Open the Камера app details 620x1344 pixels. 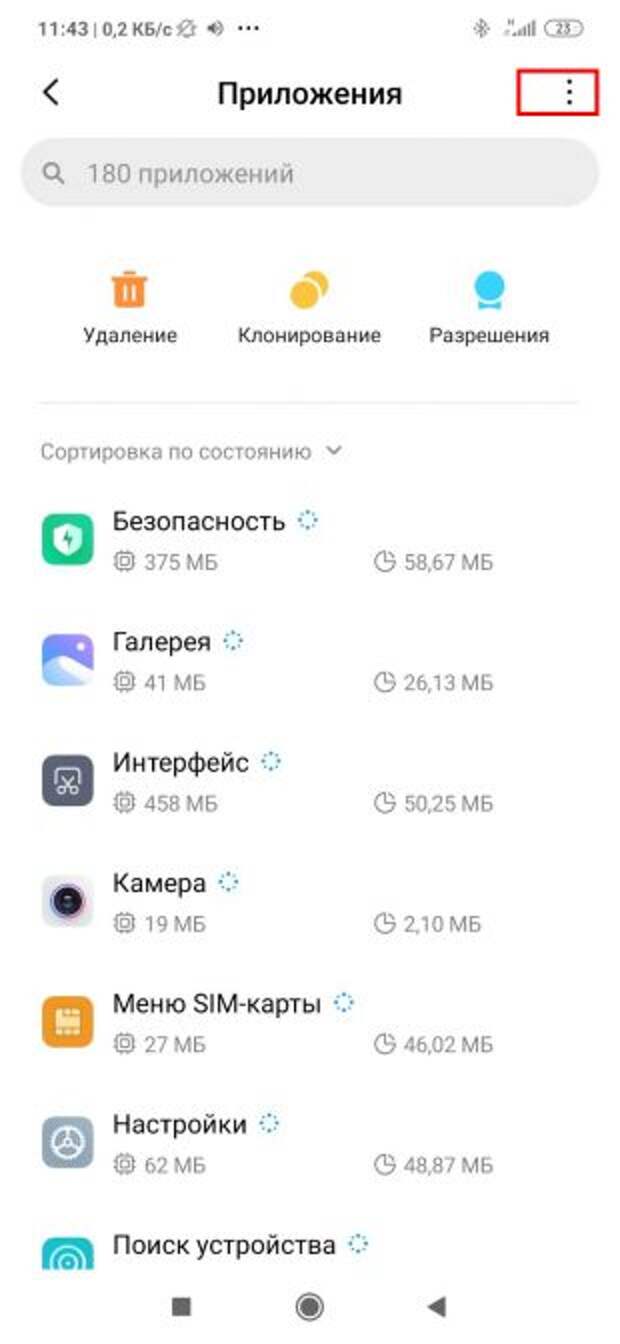pos(310,902)
